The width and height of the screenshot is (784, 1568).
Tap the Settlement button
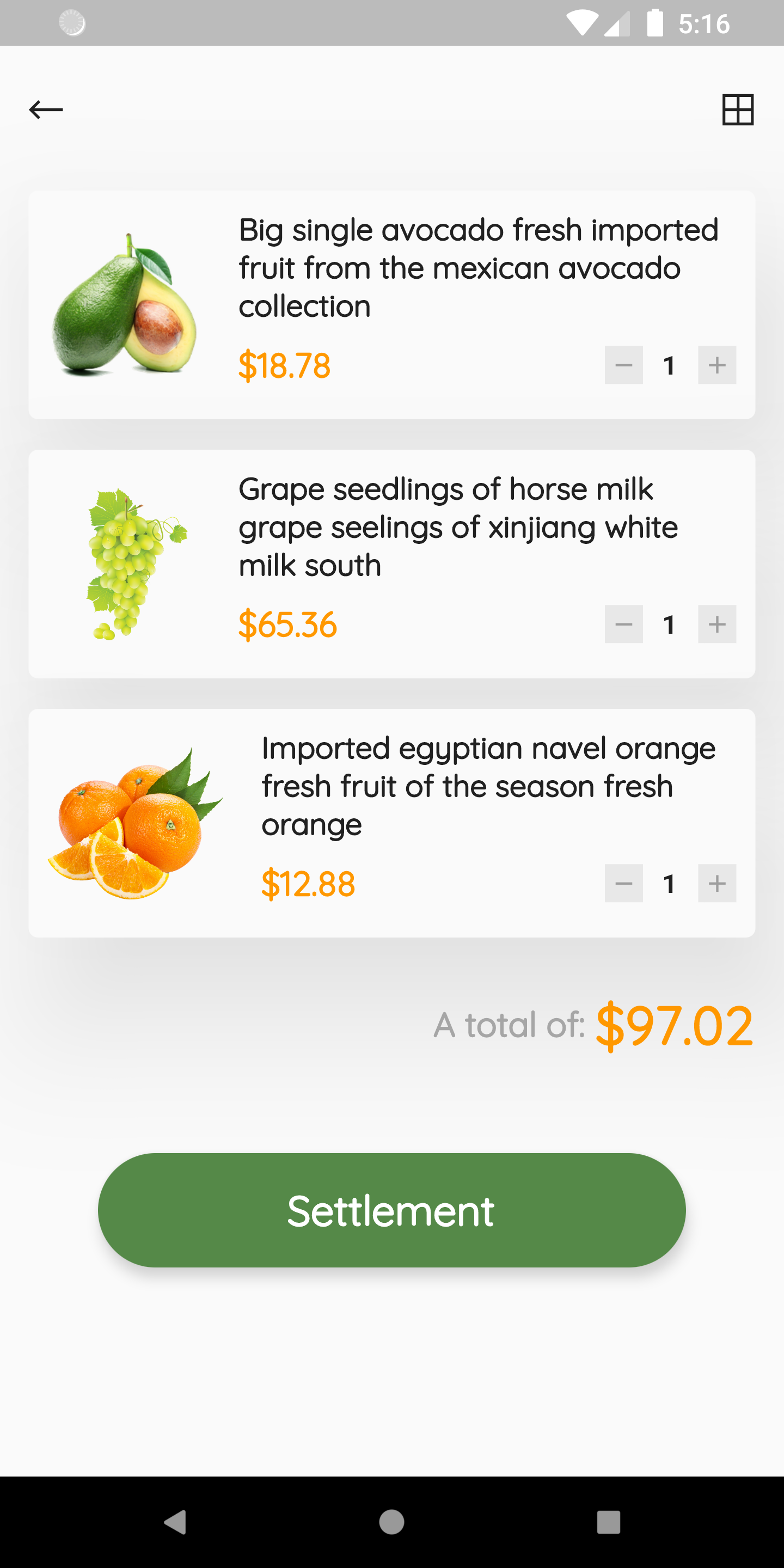point(392,1210)
